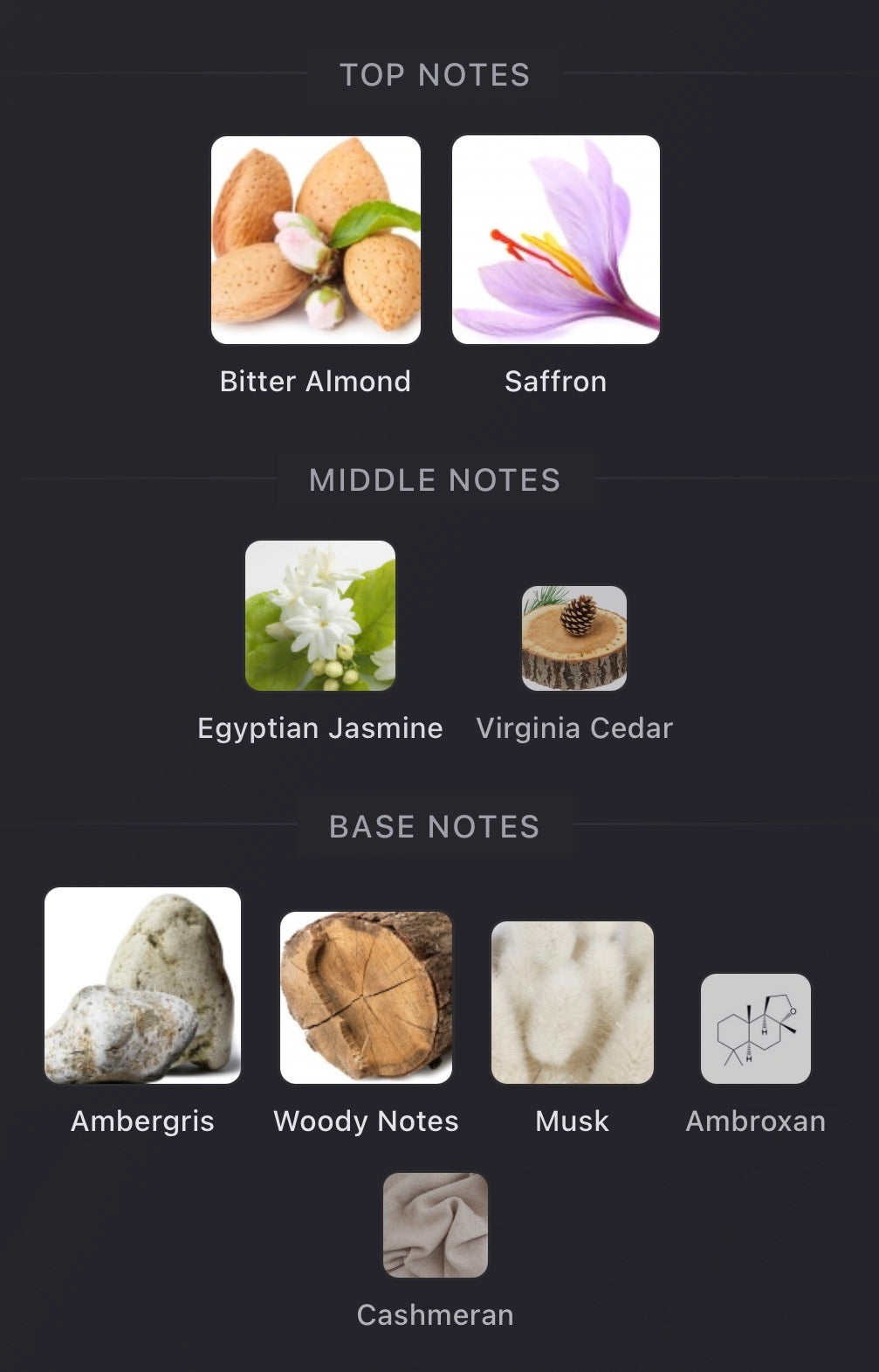The width and height of the screenshot is (879, 1372).
Task: Open the Bitter Almond note
Action: pos(315,240)
